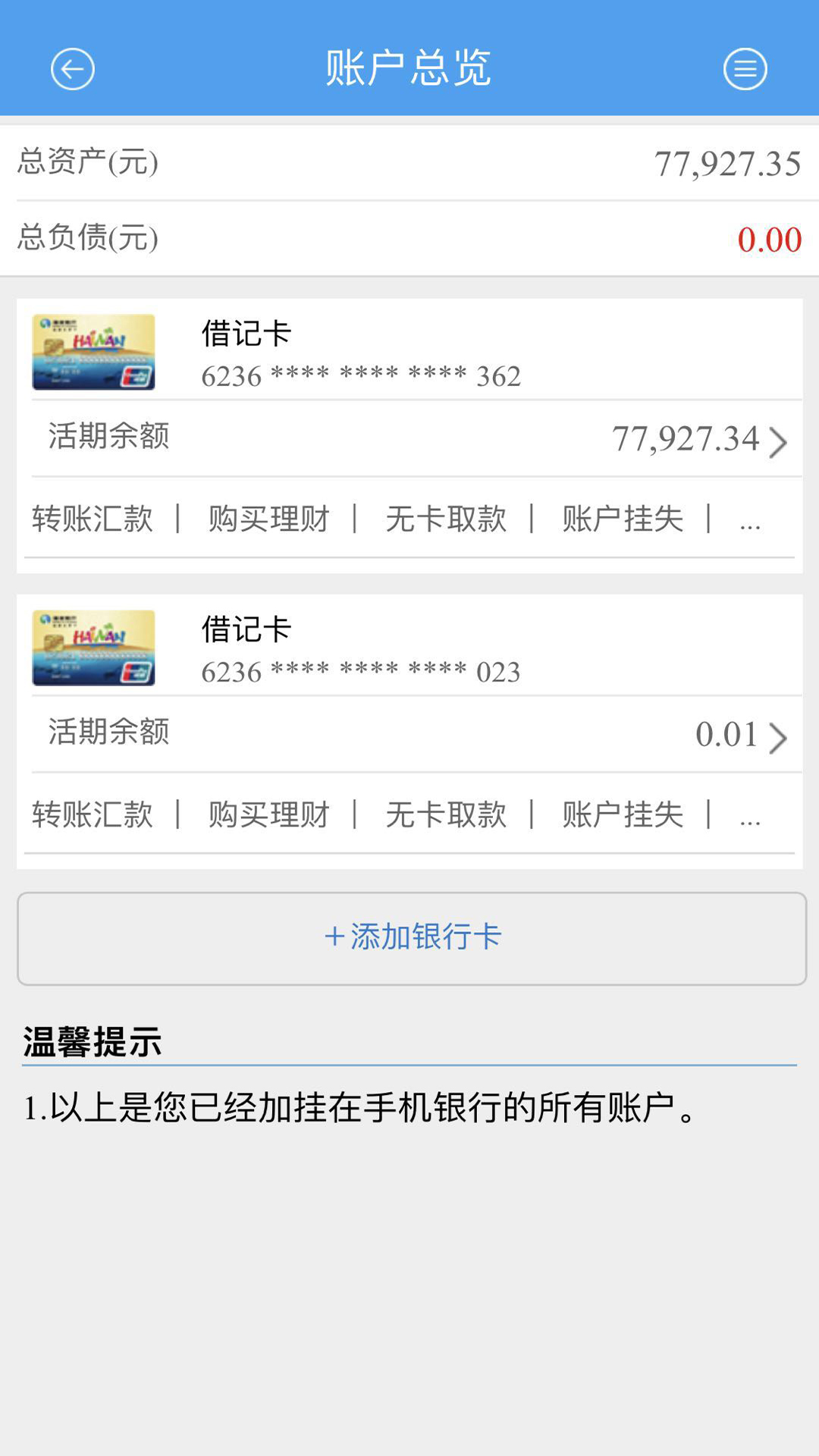Tap the red 总负债 value 0.00

tap(769, 239)
